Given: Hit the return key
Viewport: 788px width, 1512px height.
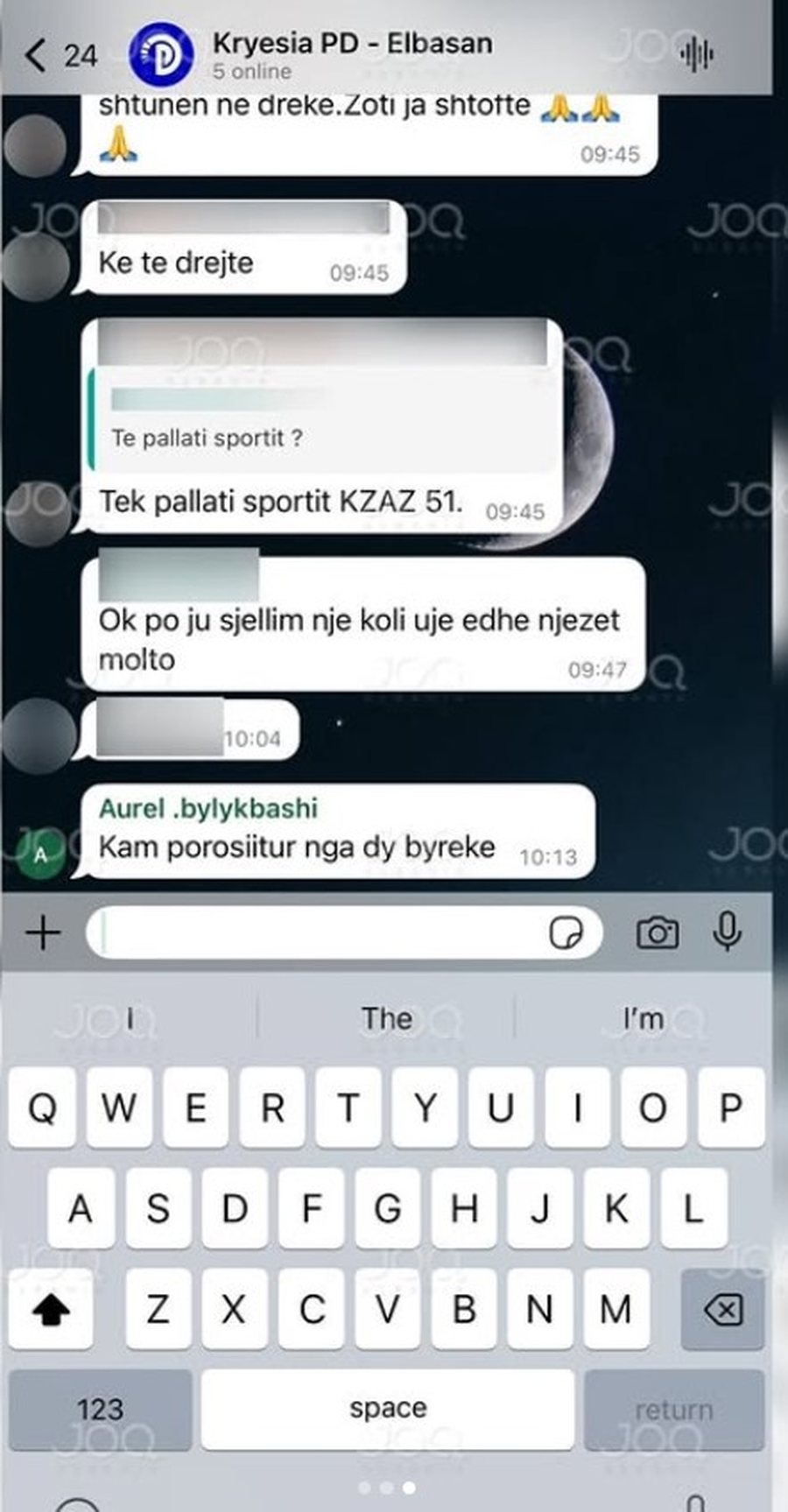Looking at the screenshot, I should [x=674, y=1409].
